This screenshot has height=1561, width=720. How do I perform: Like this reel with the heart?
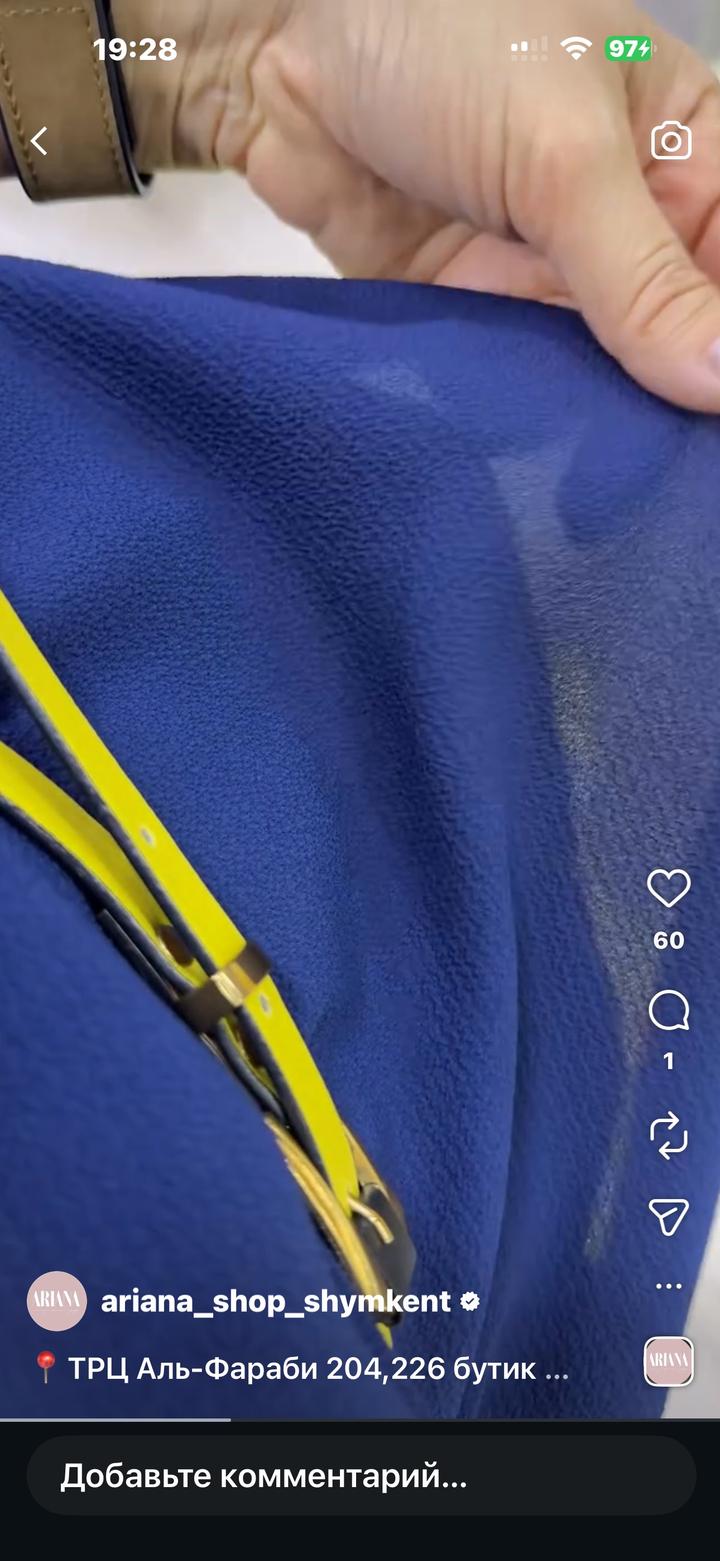pyautogui.click(x=668, y=888)
